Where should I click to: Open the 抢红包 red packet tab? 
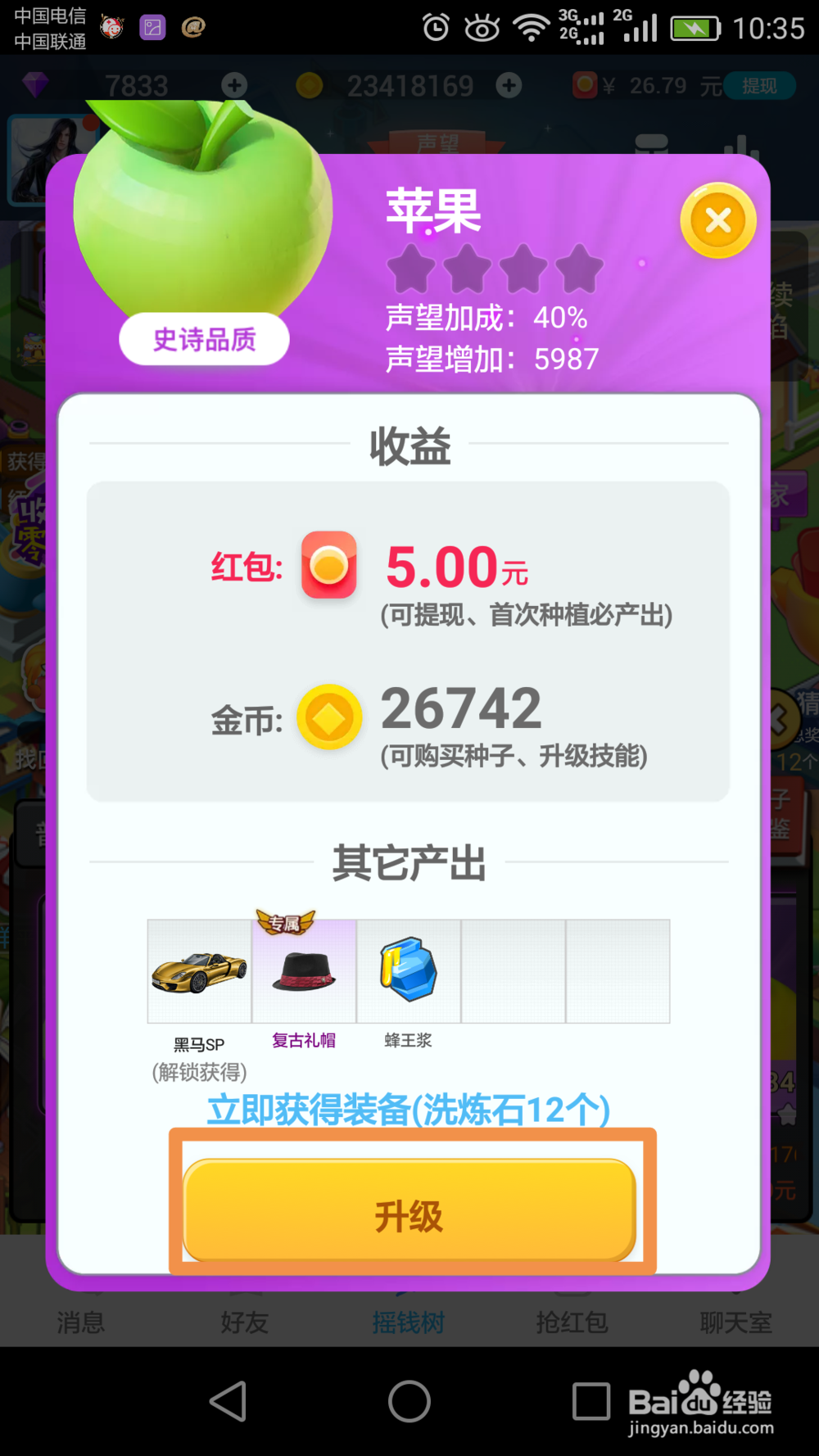572,1320
